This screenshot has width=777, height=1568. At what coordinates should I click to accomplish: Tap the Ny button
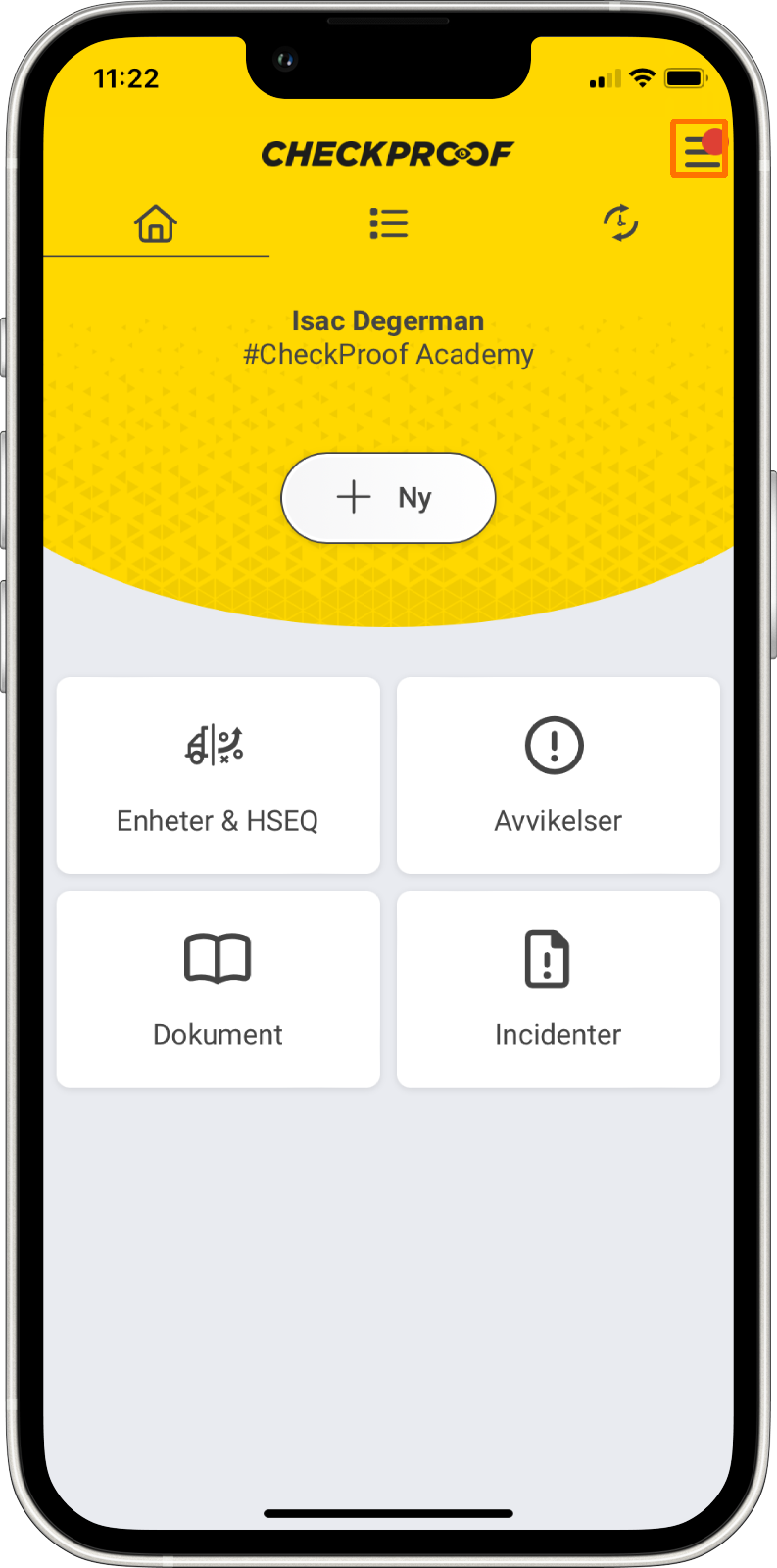388,498
